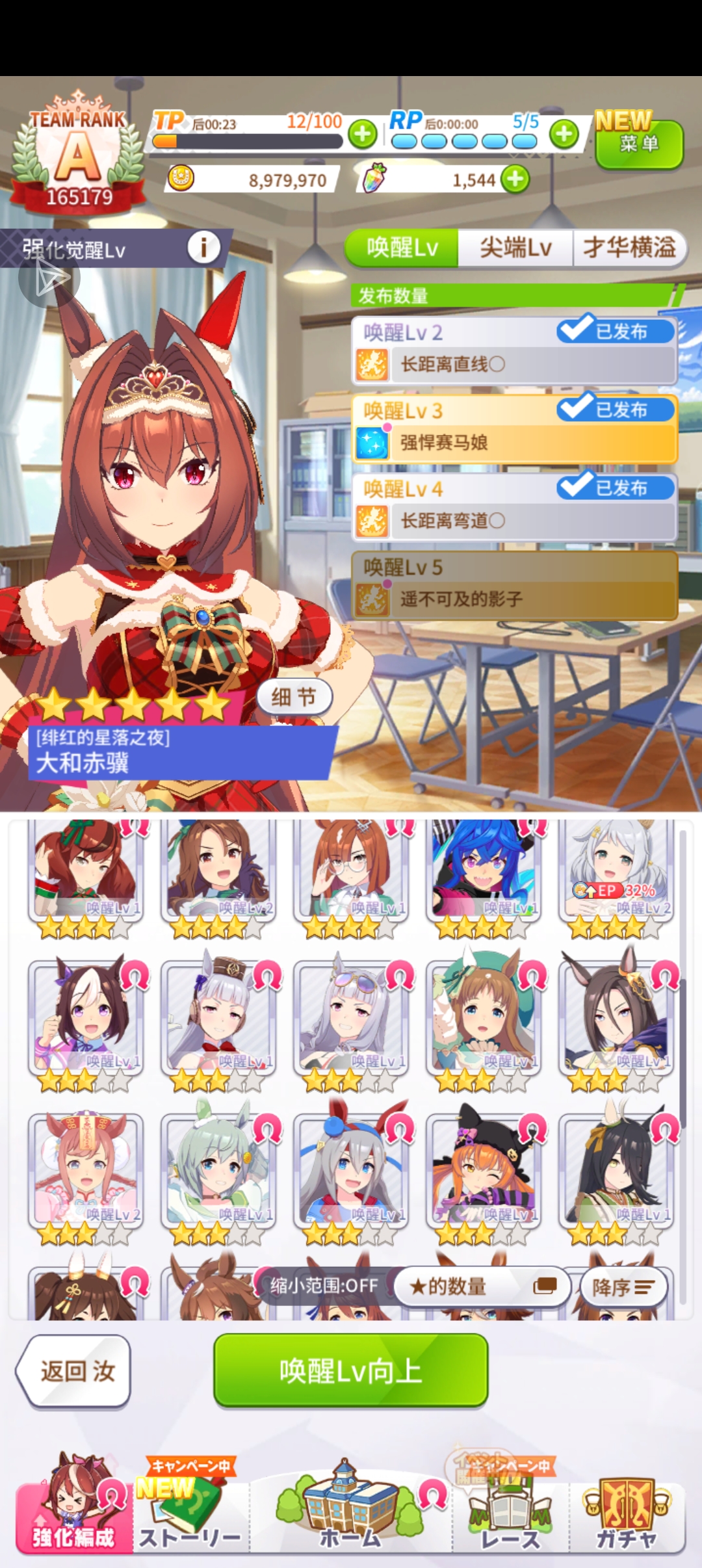
Task: Tap the RP plus button
Action: [564, 135]
